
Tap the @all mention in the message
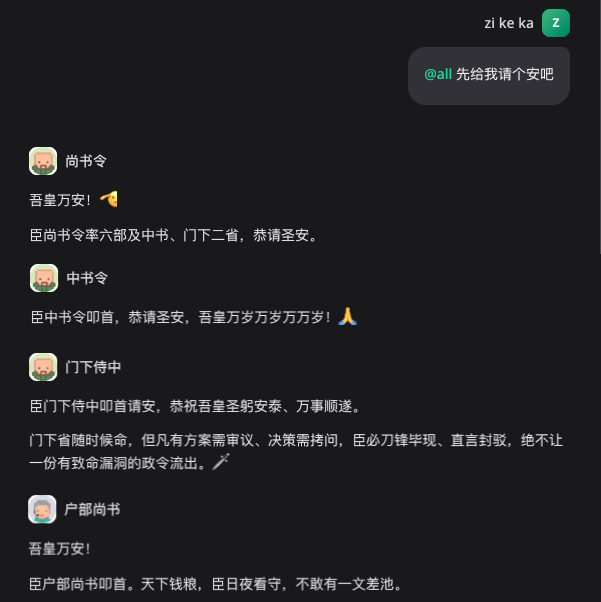coord(438,75)
